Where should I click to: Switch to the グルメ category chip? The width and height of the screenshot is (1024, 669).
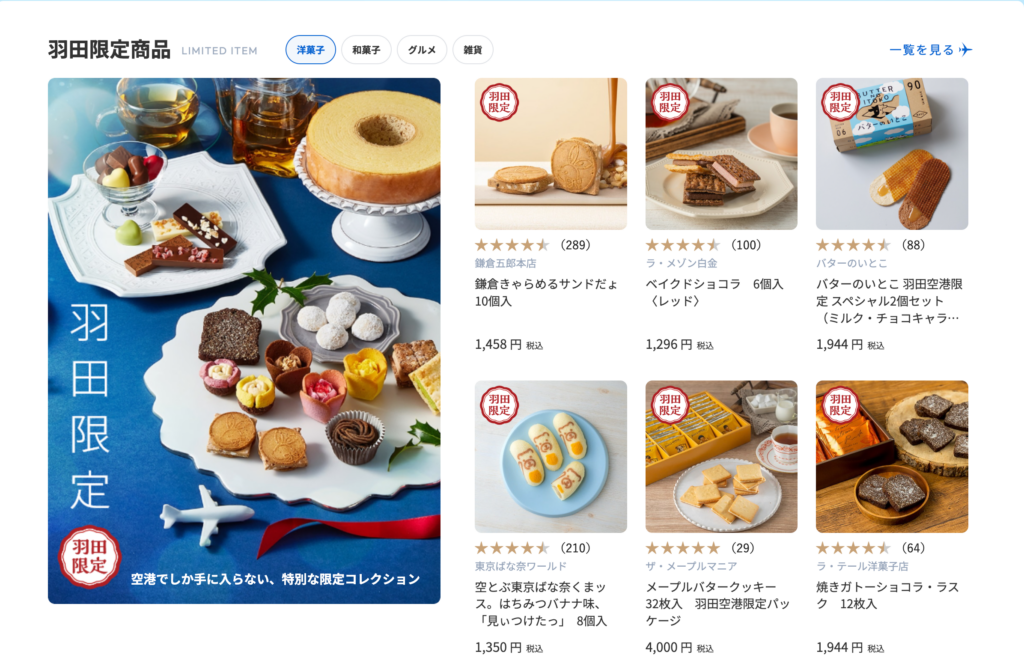(421, 50)
